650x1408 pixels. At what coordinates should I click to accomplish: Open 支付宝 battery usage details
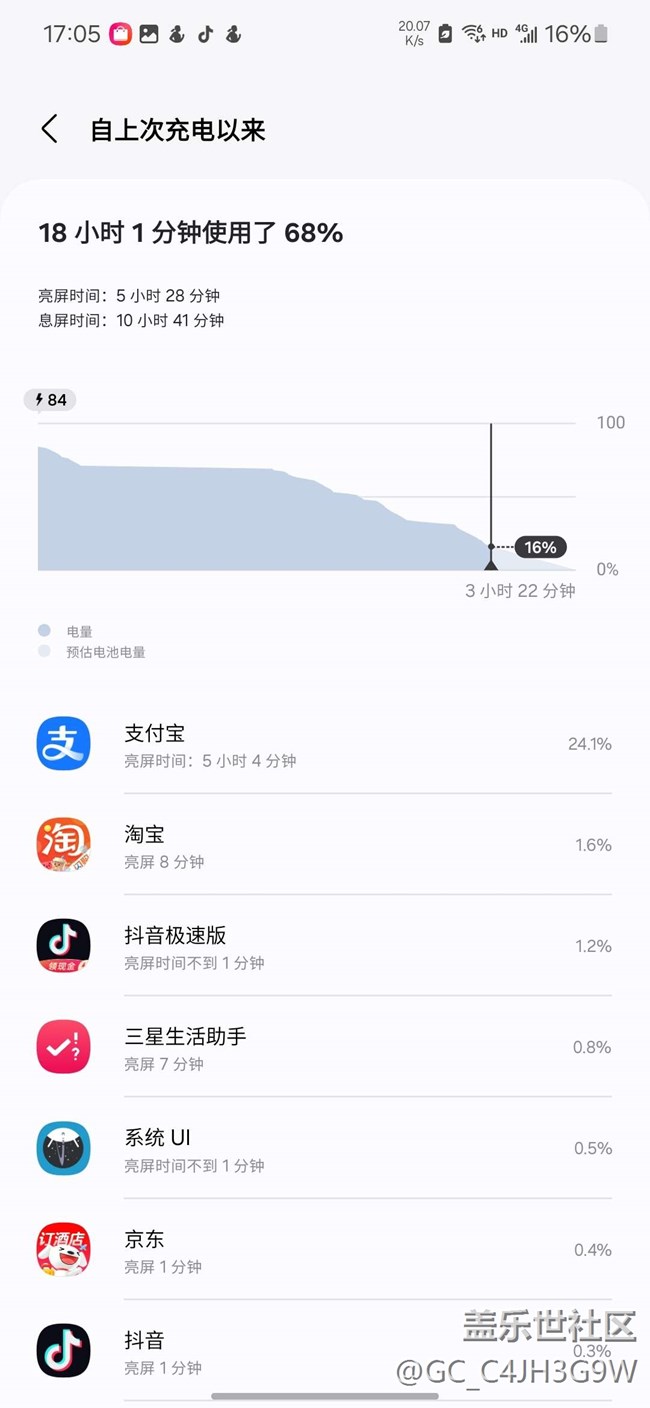pyautogui.click(x=325, y=744)
